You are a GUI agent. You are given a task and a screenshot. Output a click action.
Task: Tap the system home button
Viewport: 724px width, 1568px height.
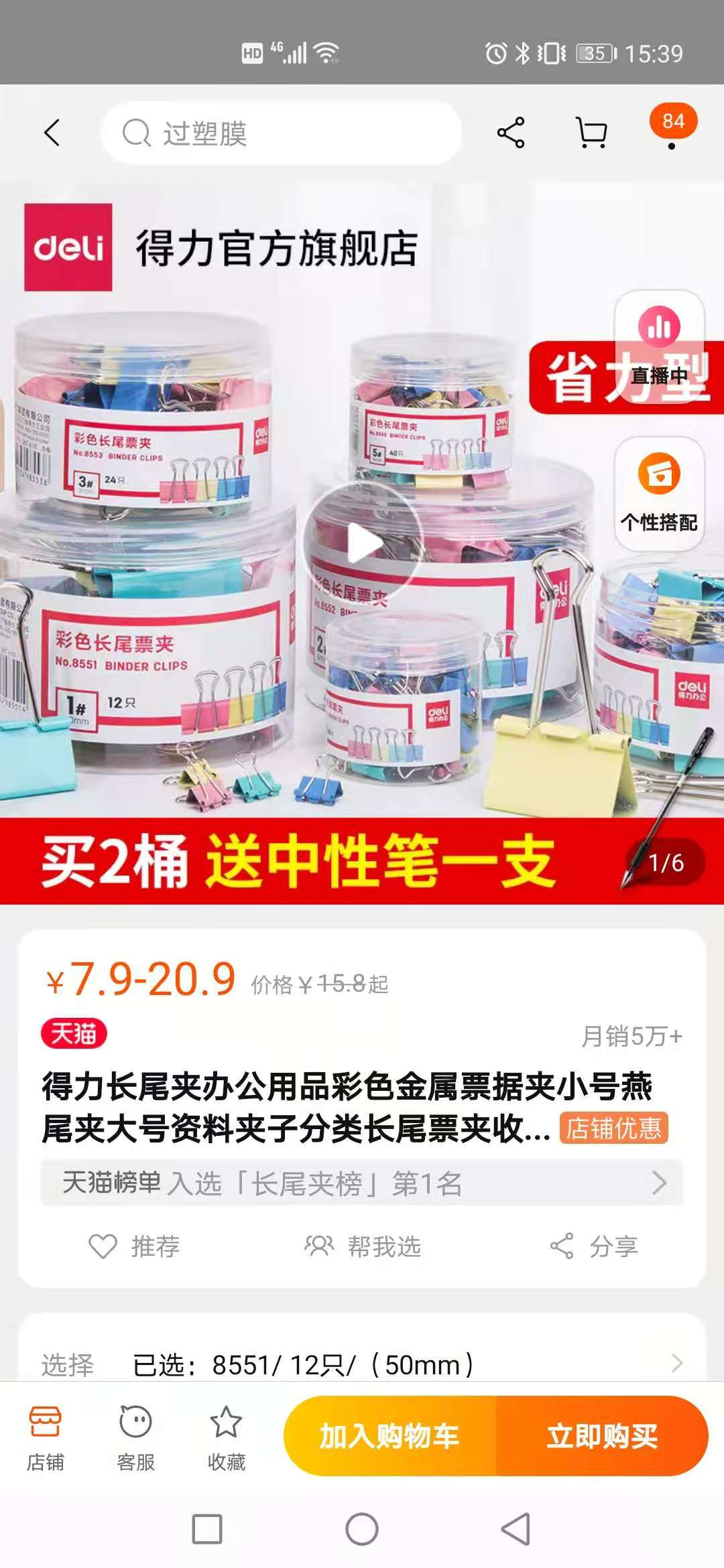(362, 1530)
